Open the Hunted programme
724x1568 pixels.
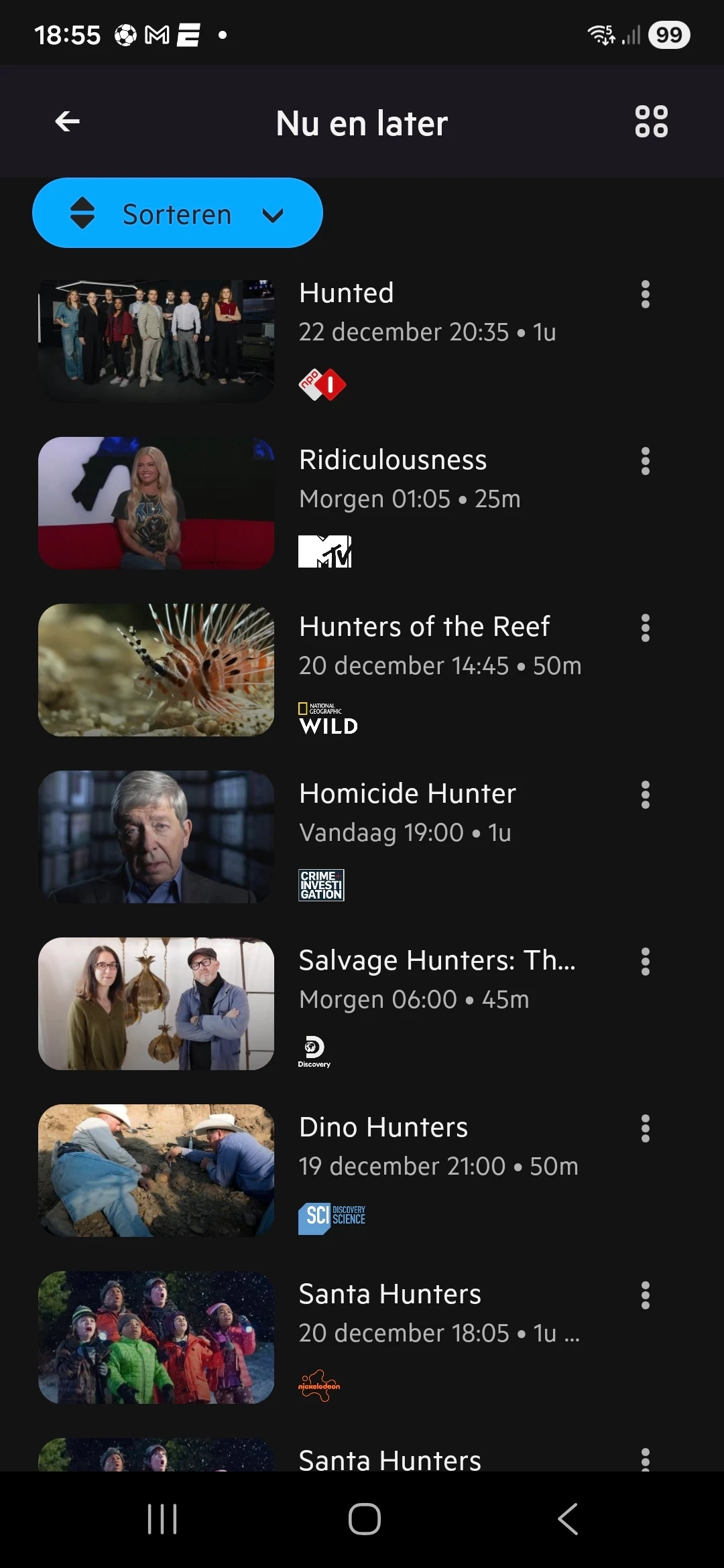[x=346, y=293]
